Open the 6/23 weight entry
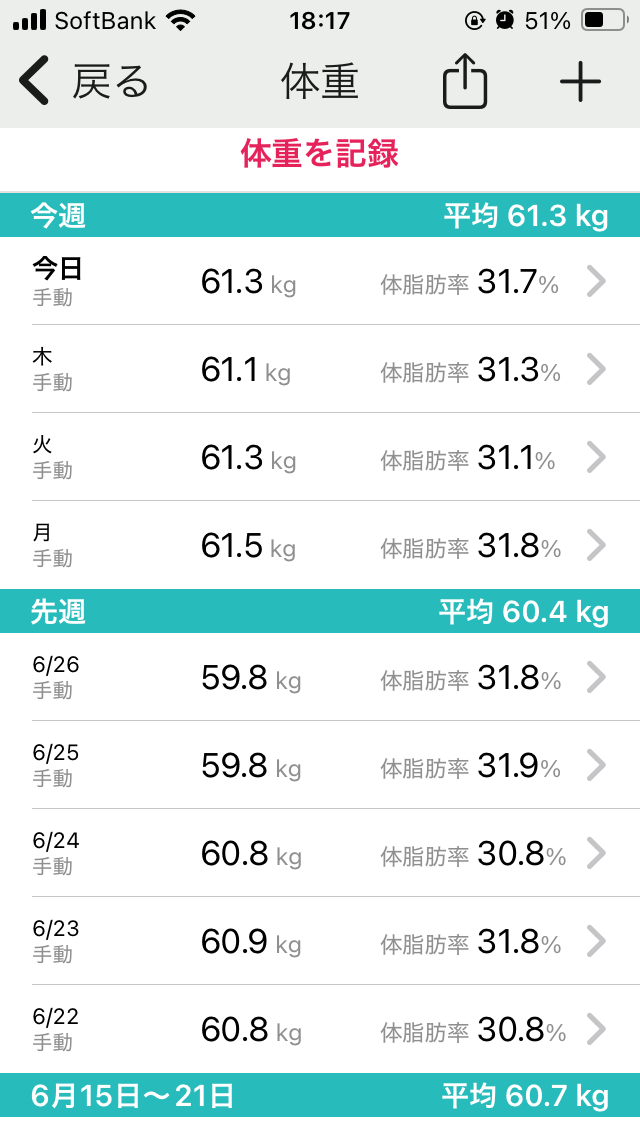Screen dimensions: 640x1136 coord(320,941)
